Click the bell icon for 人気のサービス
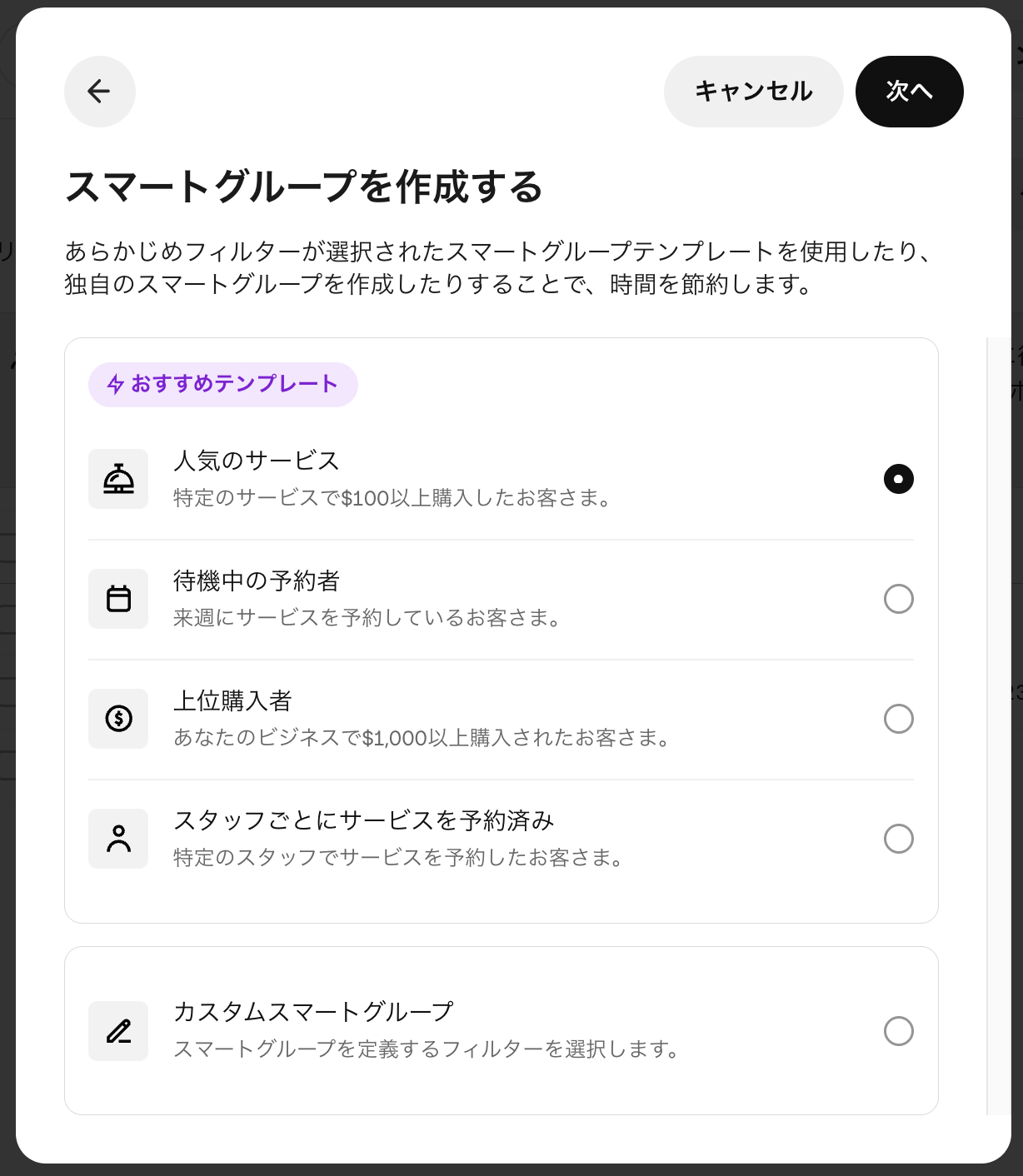Image resolution: width=1023 pixels, height=1176 pixels. click(x=117, y=479)
